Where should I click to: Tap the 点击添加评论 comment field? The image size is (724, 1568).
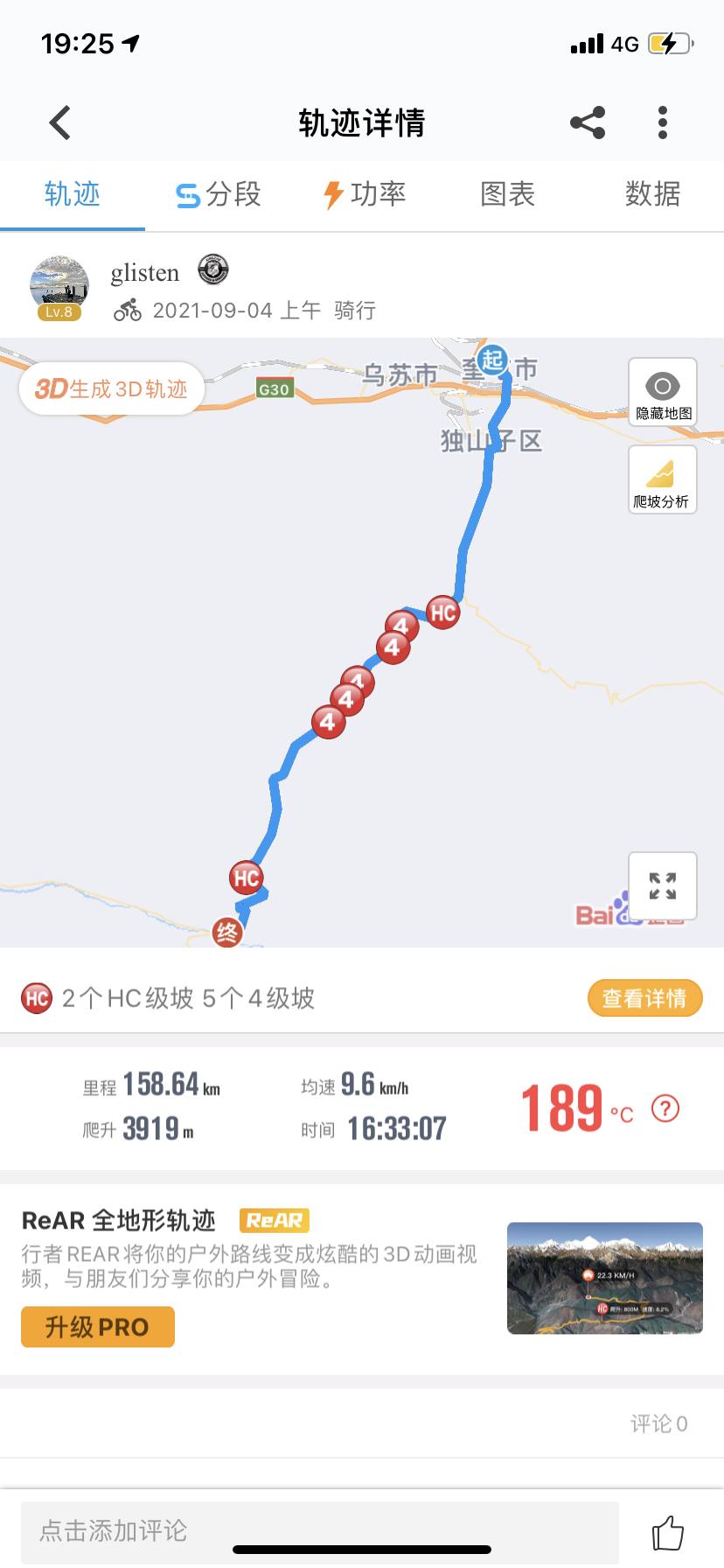click(x=319, y=1530)
